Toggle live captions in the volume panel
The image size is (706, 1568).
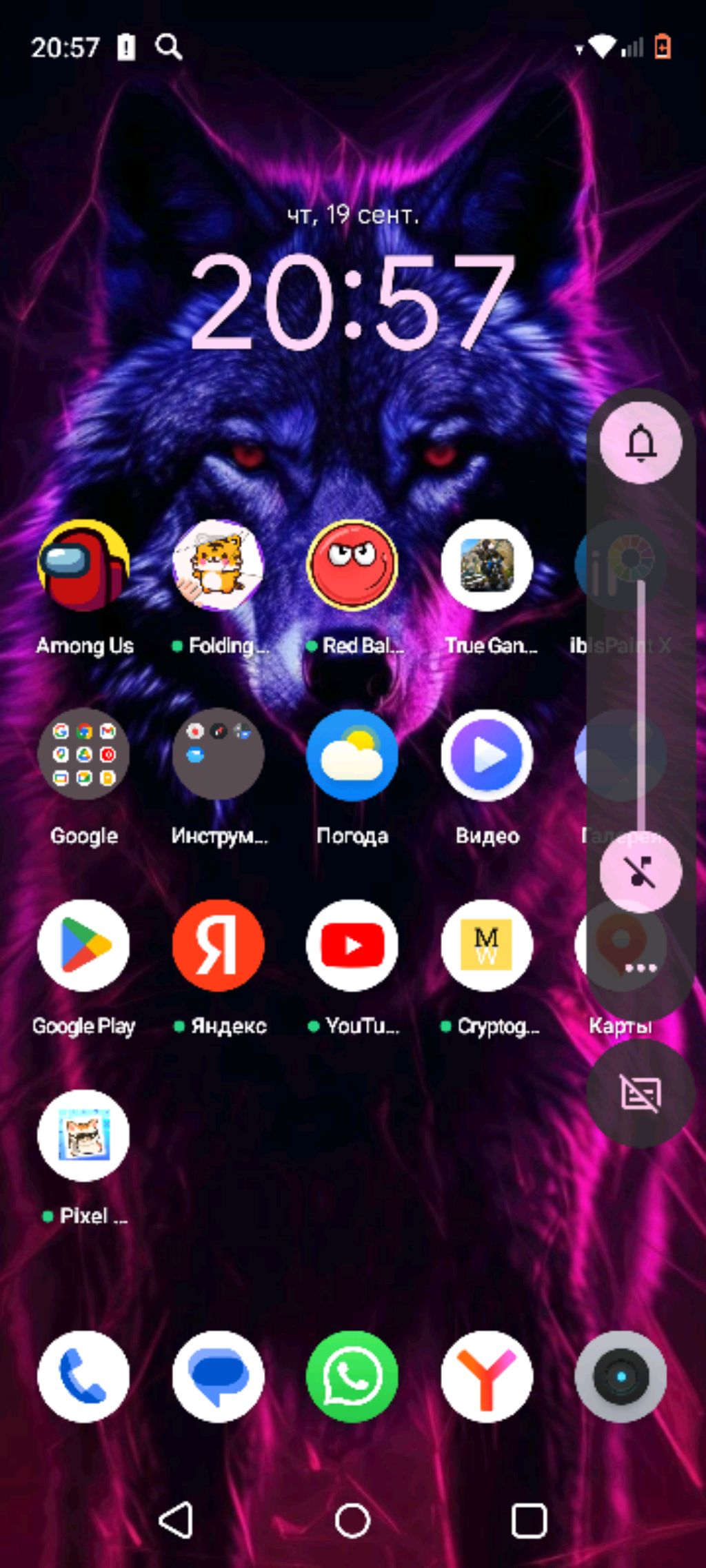(641, 1094)
